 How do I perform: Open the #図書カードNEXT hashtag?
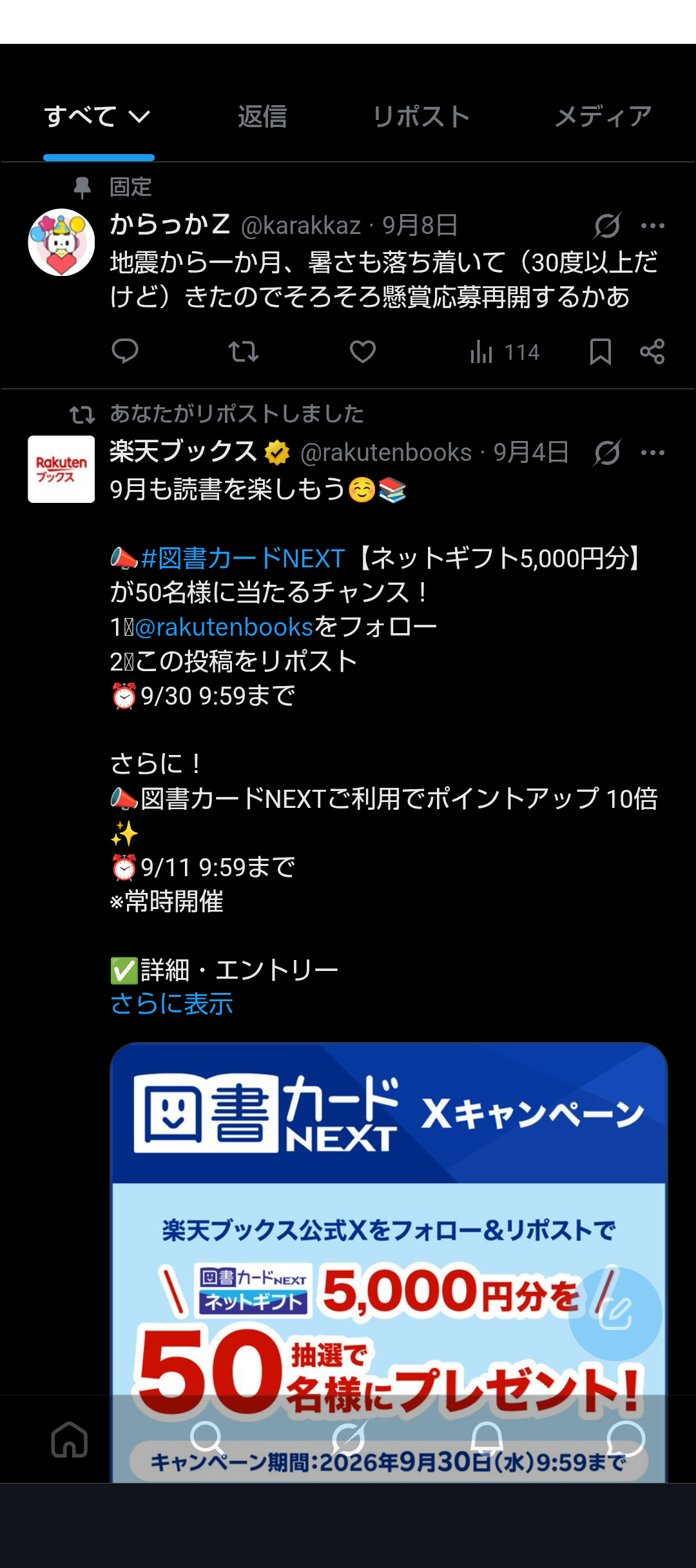tap(243, 558)
